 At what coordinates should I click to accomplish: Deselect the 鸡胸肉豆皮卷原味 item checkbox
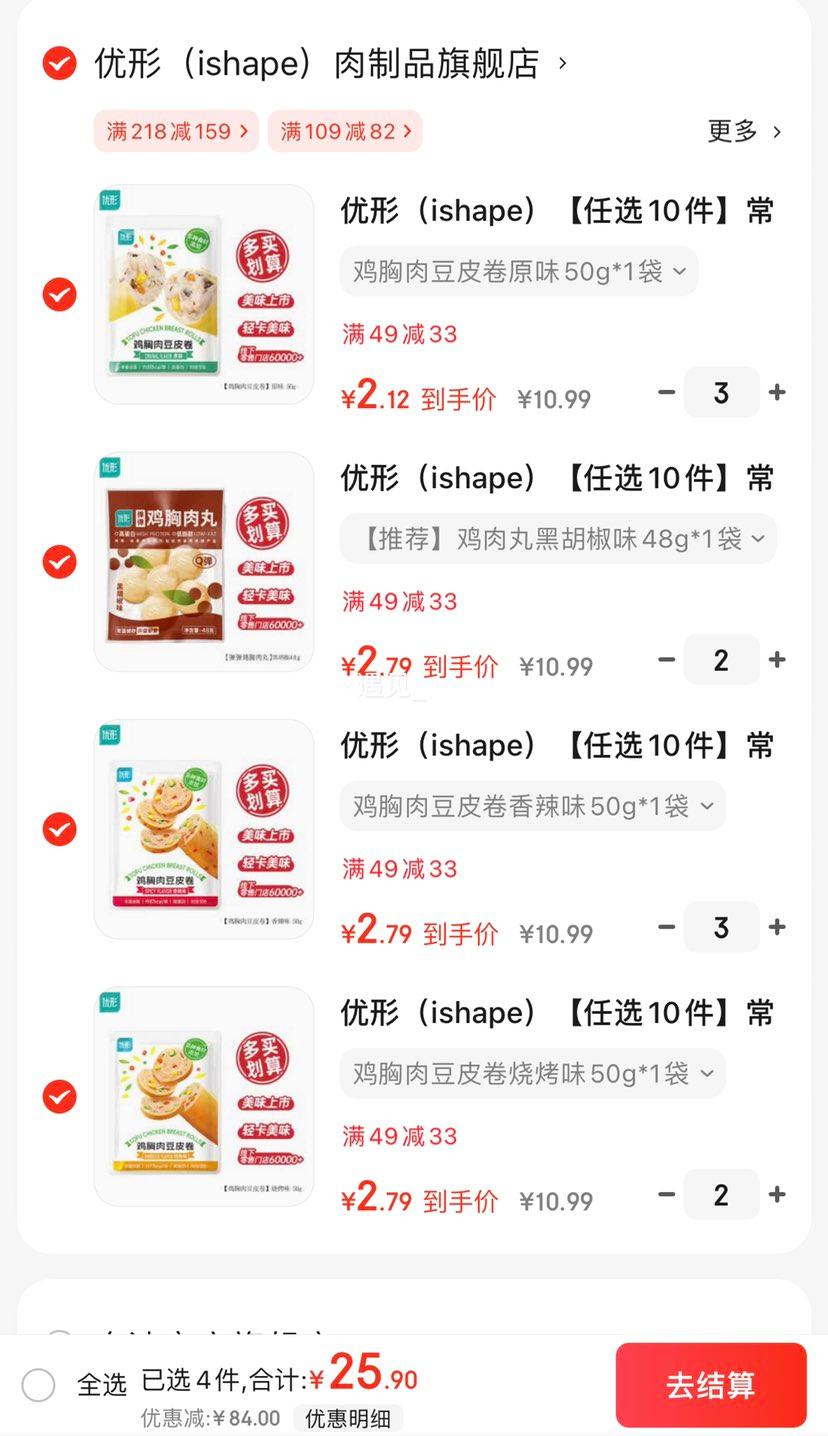[60, 295]
